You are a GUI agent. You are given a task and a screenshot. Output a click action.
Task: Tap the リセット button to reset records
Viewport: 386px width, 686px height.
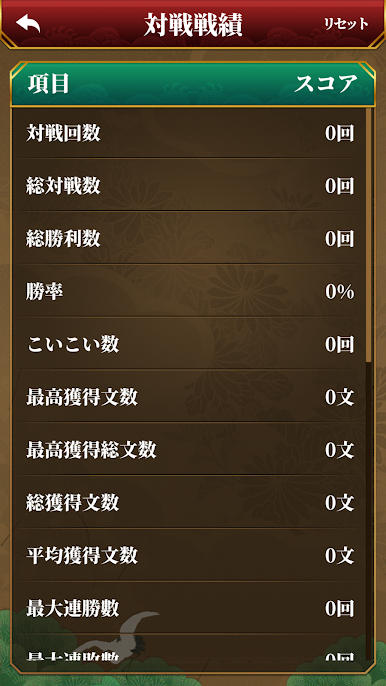click(x=346, y=24)
